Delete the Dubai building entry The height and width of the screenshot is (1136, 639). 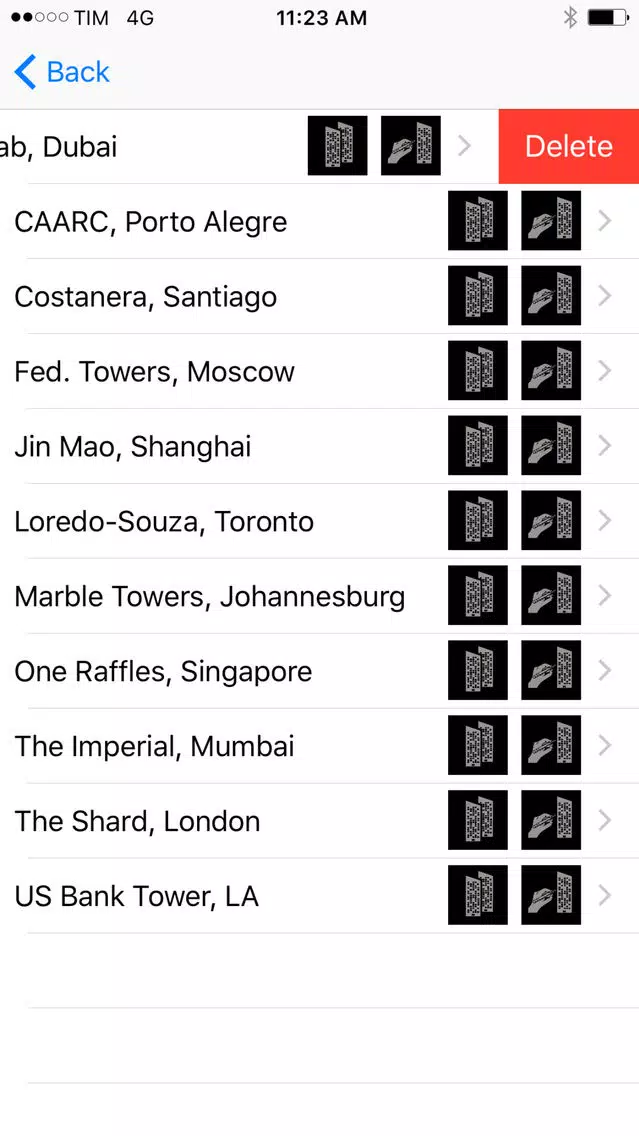[x=569, y=146]
